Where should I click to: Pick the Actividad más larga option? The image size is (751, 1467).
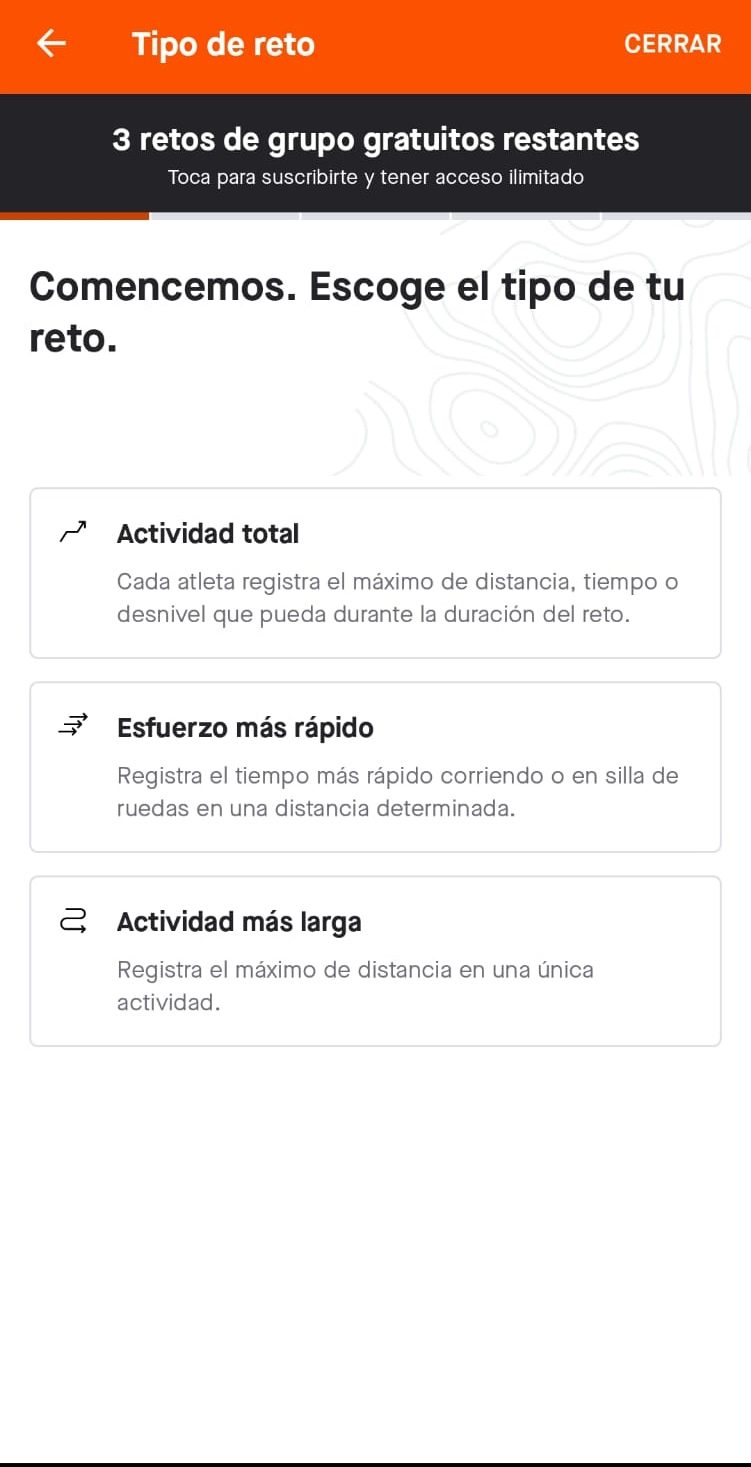[375, 961]
